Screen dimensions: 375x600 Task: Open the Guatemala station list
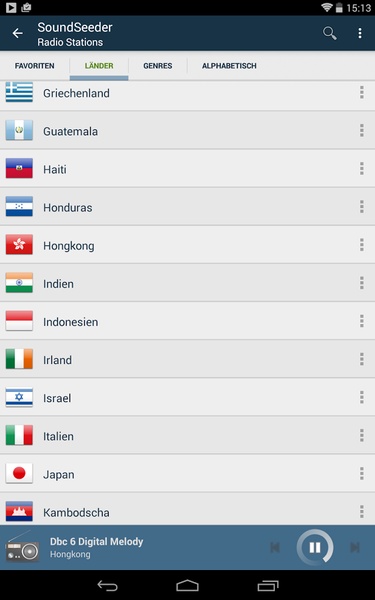[x=188, y=131]
